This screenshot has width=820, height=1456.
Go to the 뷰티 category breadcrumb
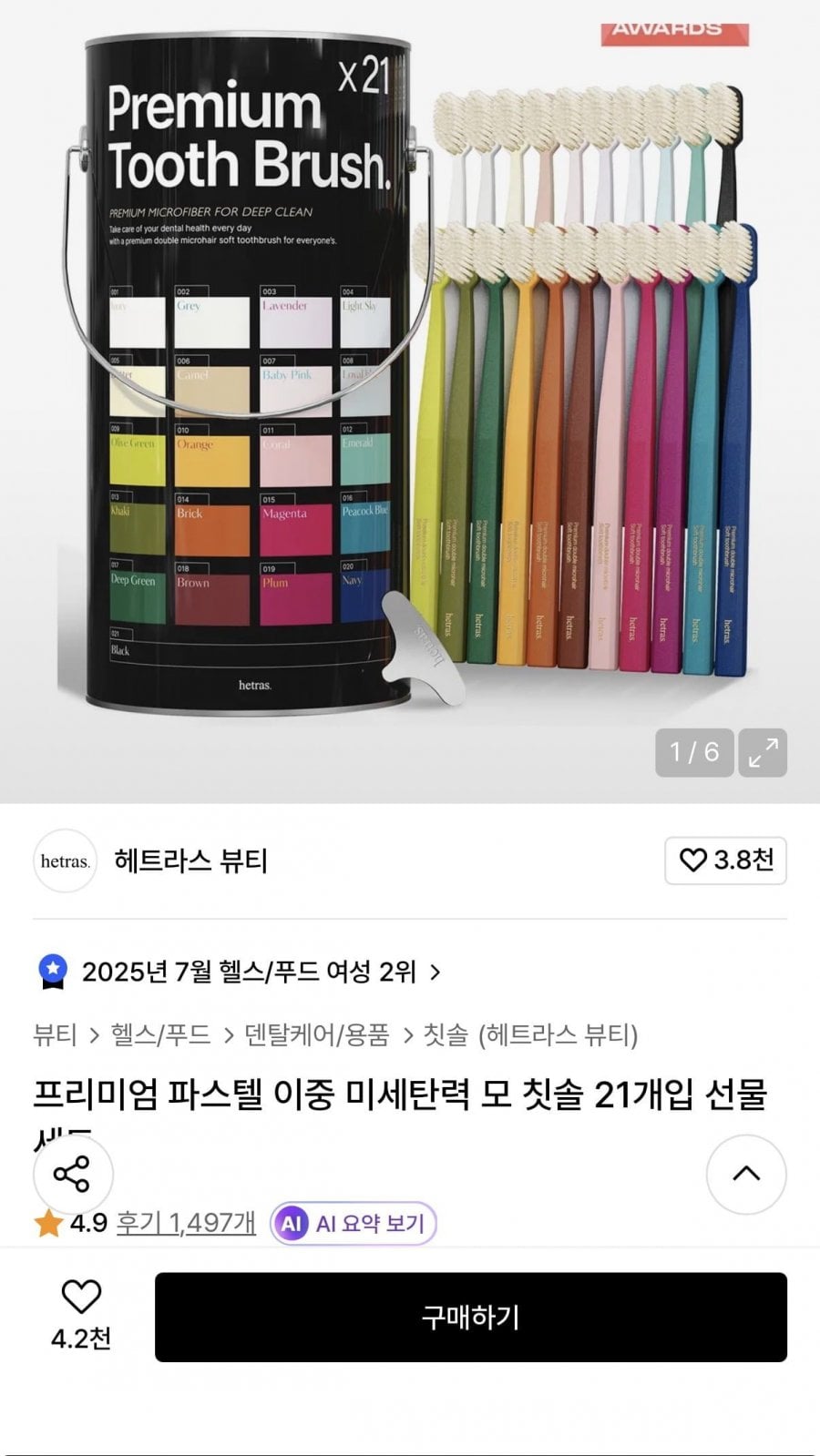[55, 1034]
